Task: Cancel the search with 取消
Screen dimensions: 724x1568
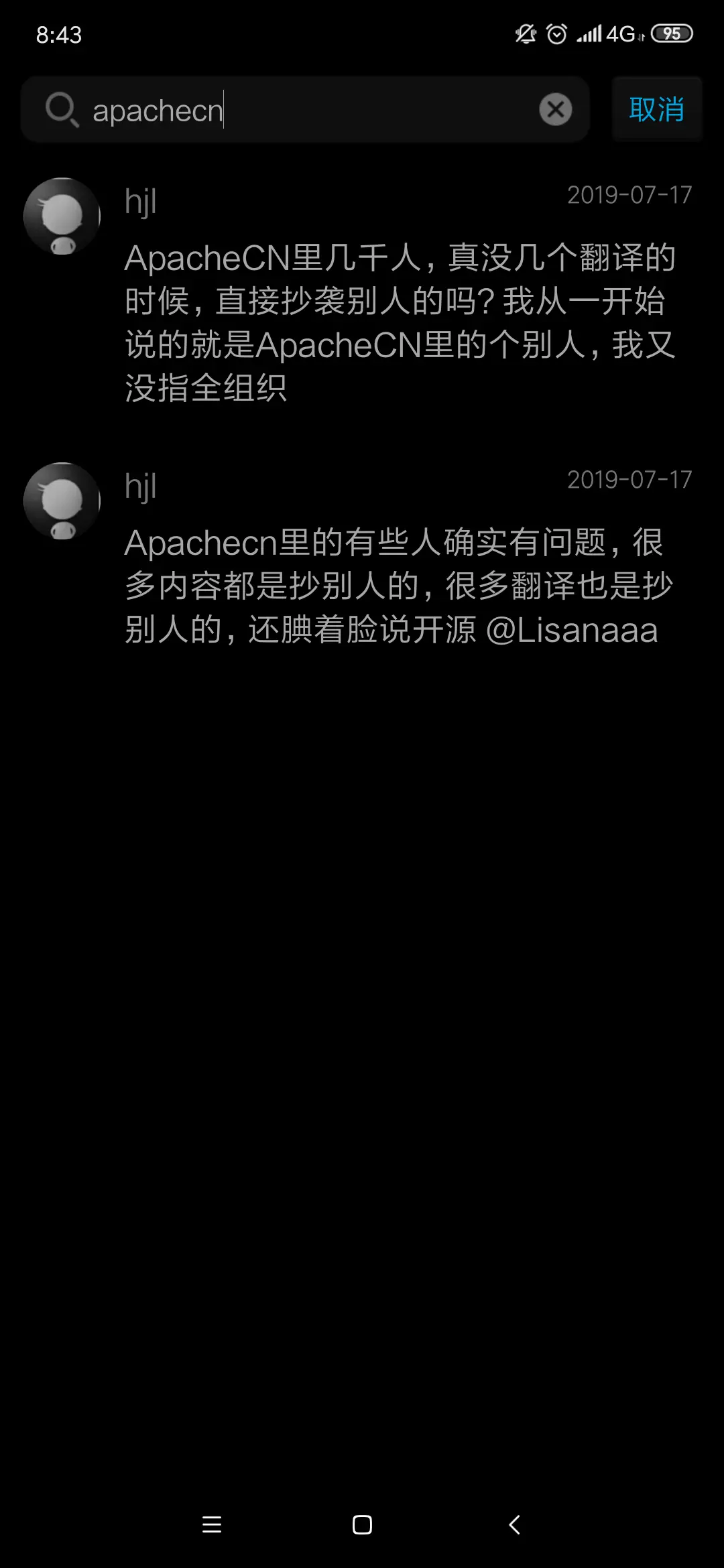Action: pos(656,110)
